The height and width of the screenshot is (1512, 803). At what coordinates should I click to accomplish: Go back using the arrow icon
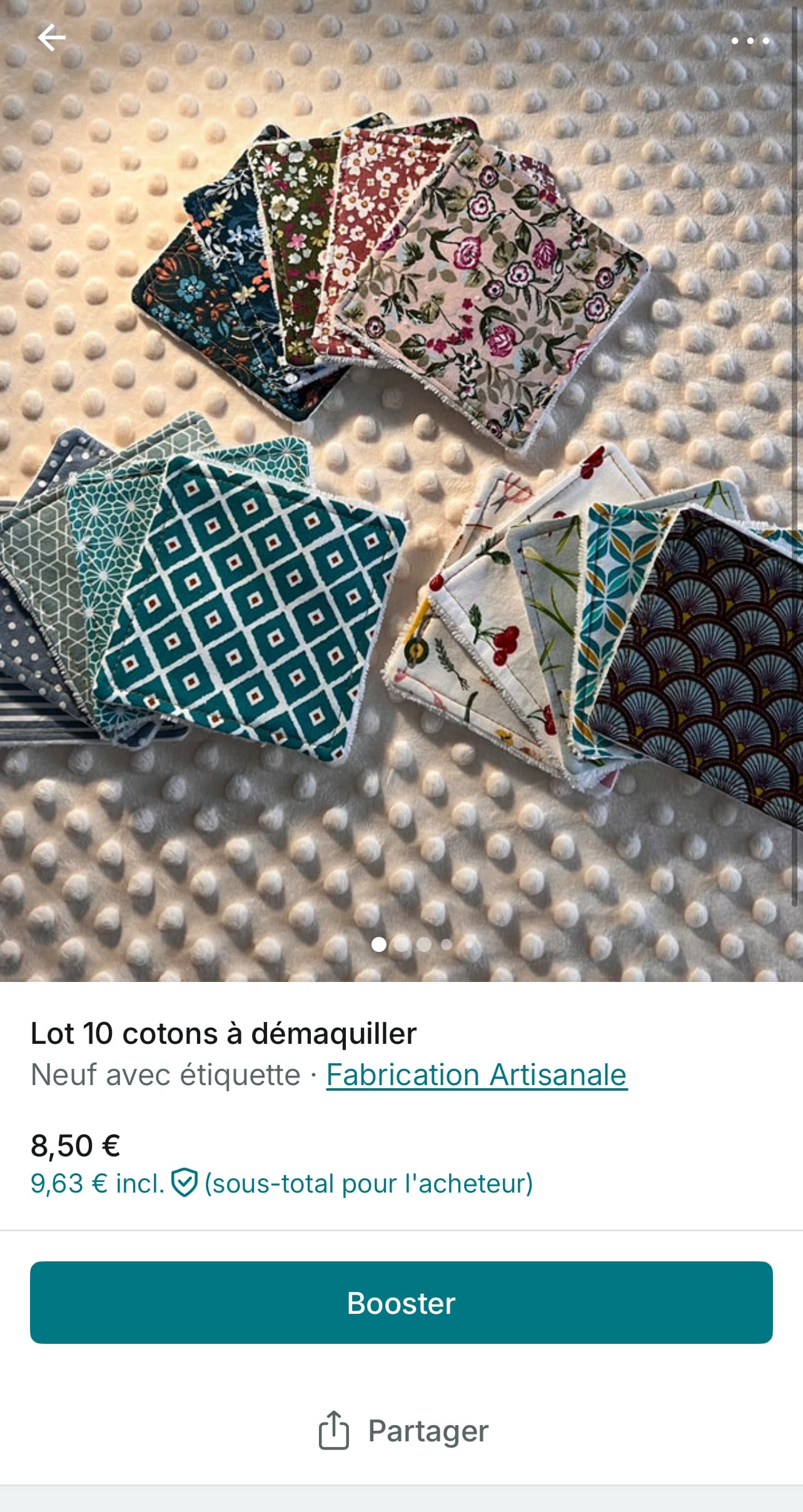coord(51,38)
